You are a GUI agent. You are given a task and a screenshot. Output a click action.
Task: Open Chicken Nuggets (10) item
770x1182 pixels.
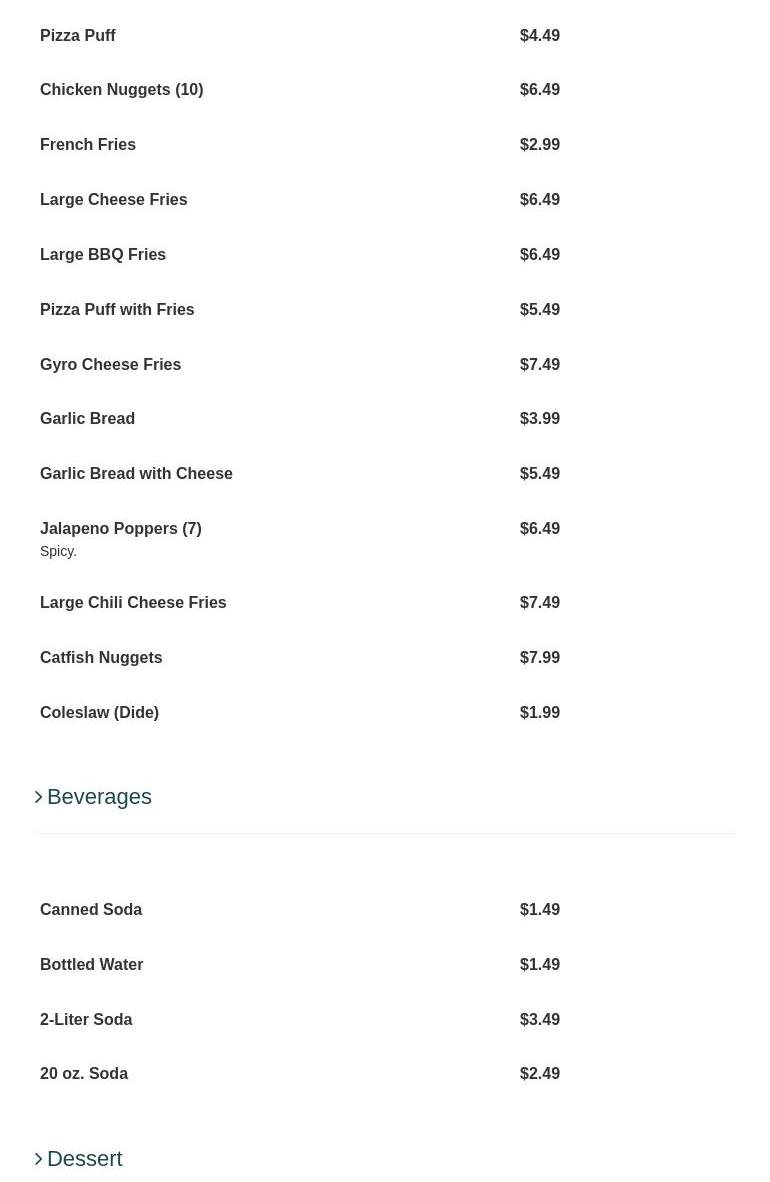coord(121,90)
